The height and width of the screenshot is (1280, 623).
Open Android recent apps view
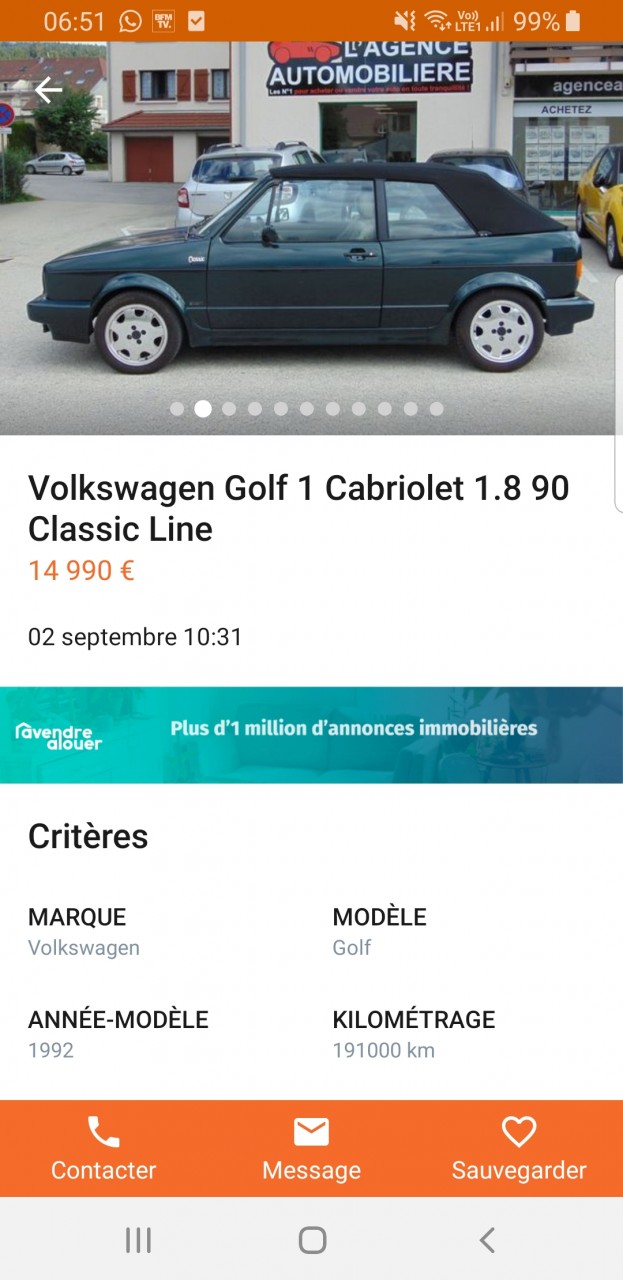click(x=138, y=1241)
